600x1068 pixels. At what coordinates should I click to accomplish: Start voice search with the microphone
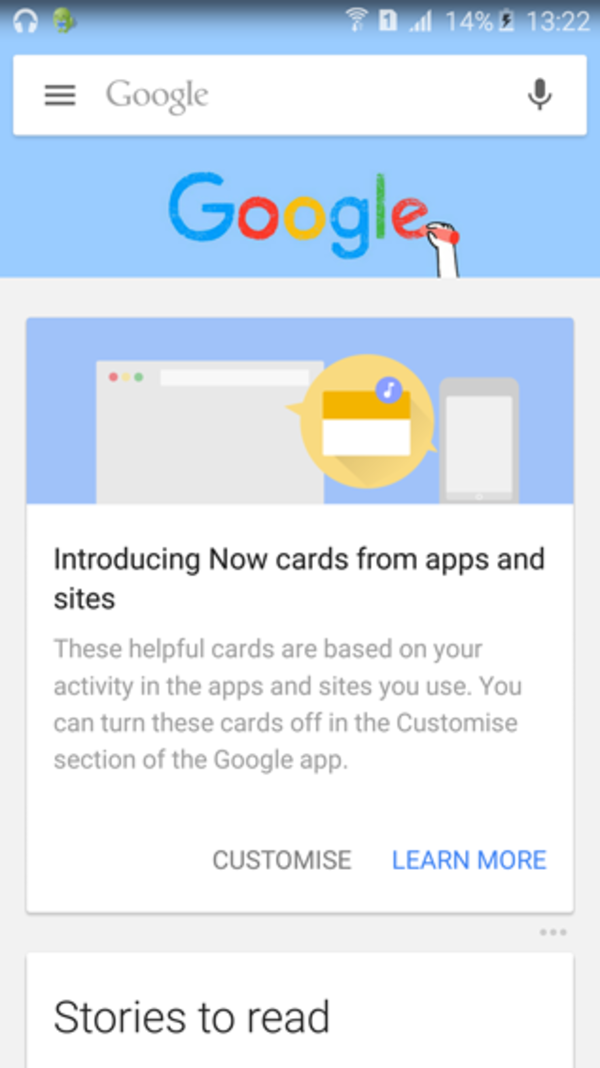click(539, 95)
